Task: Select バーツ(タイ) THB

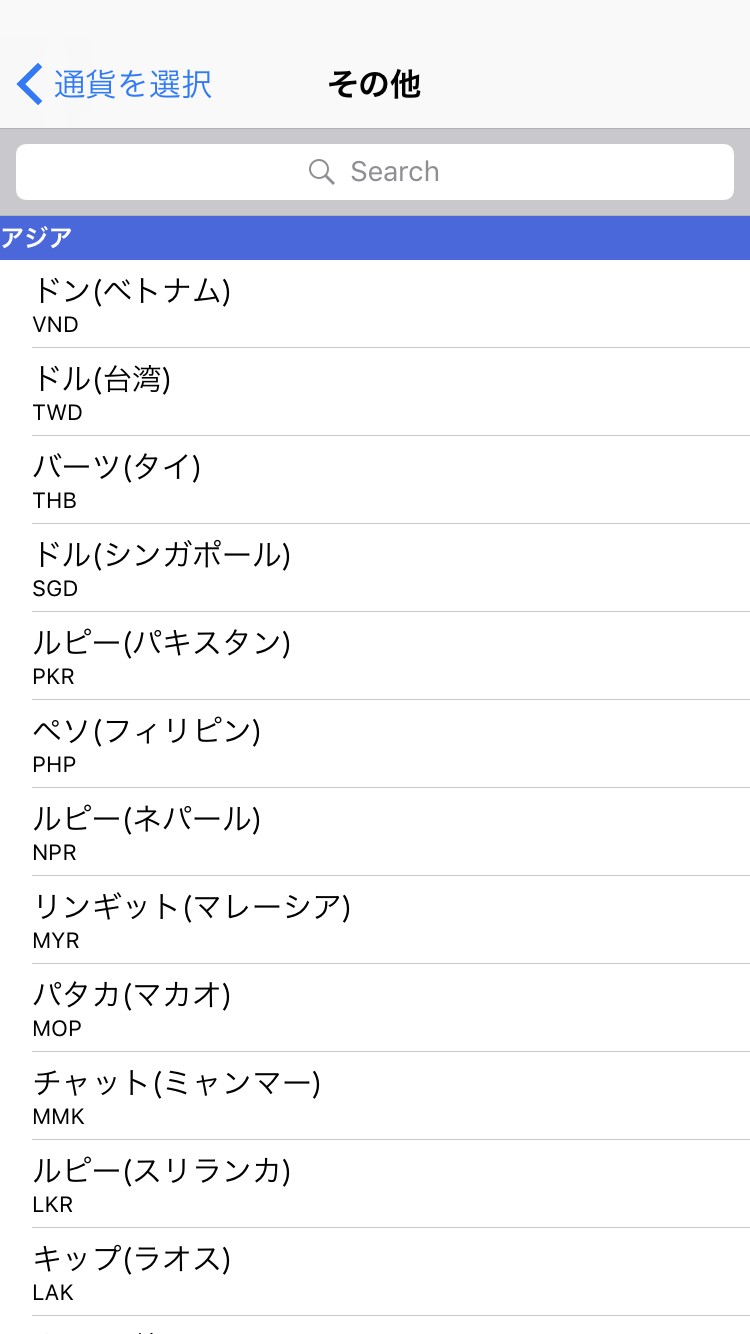Action: click(375, 480)
